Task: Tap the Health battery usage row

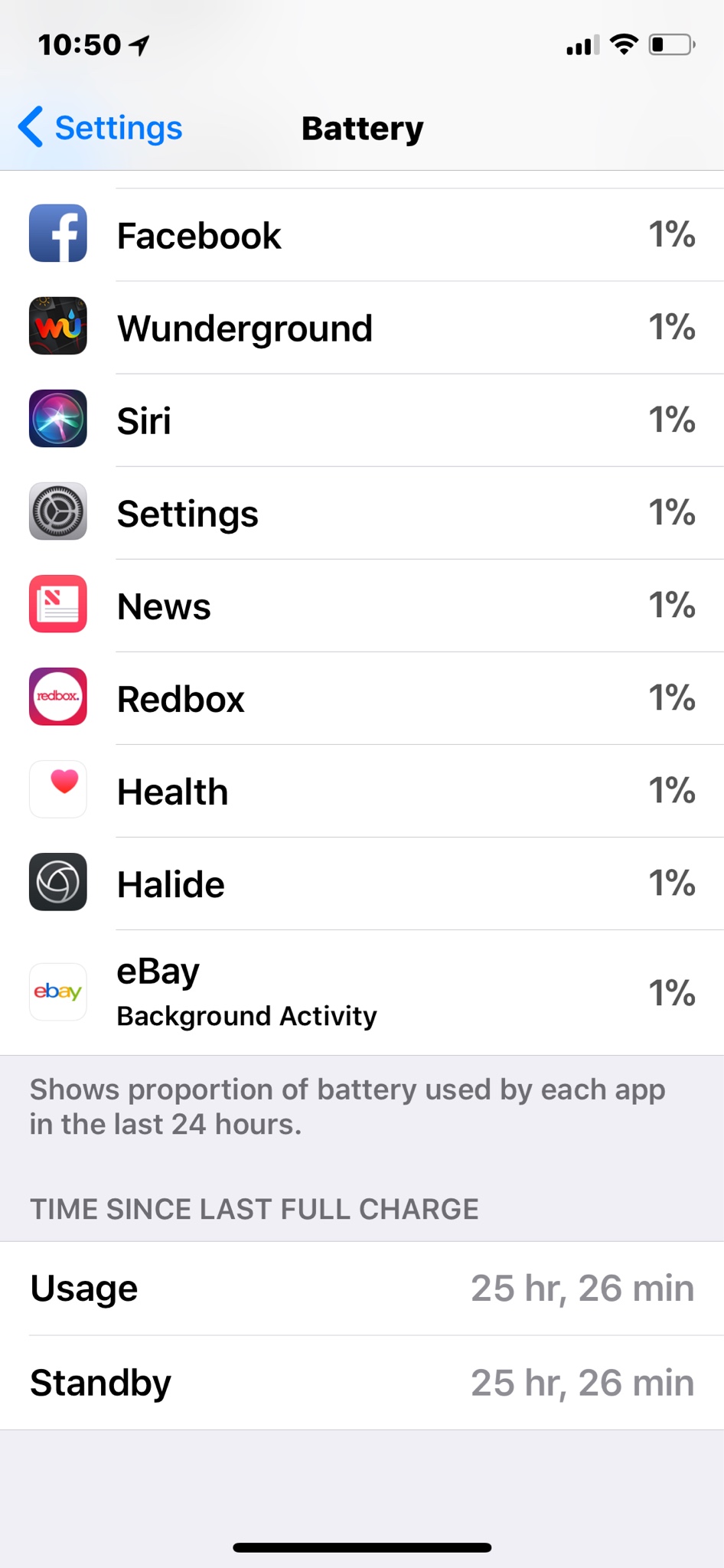Action: [x=362, y=791]
